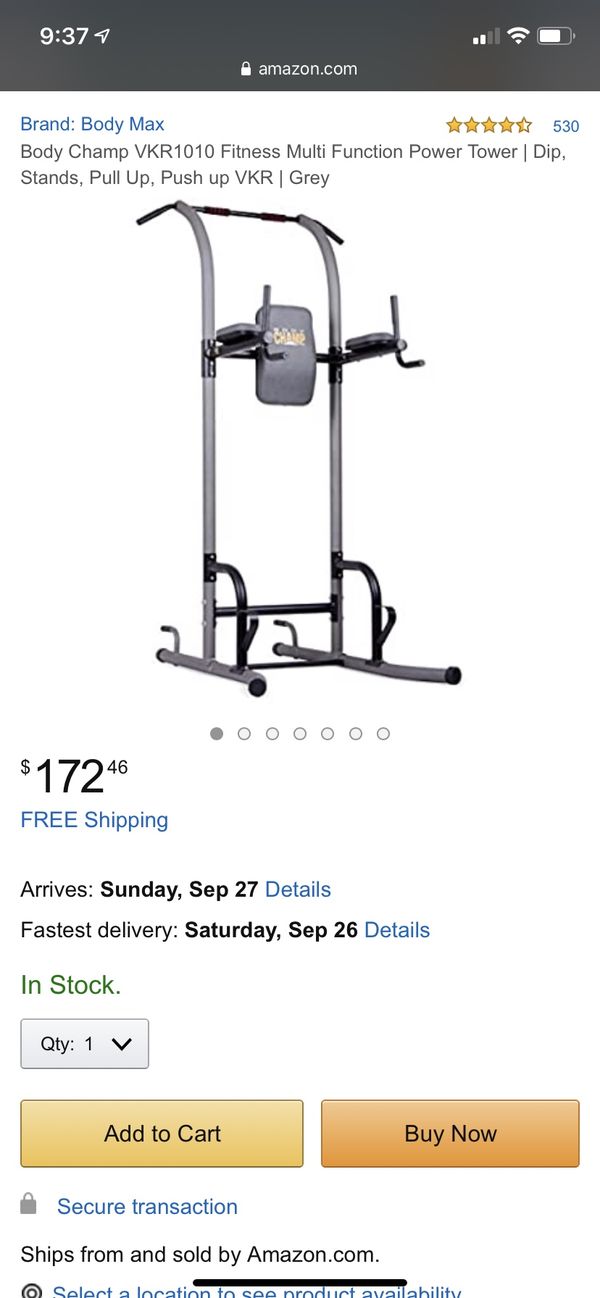Open the Body Max brand link
The image size is (600, 1298).
(x=92, y=125)
